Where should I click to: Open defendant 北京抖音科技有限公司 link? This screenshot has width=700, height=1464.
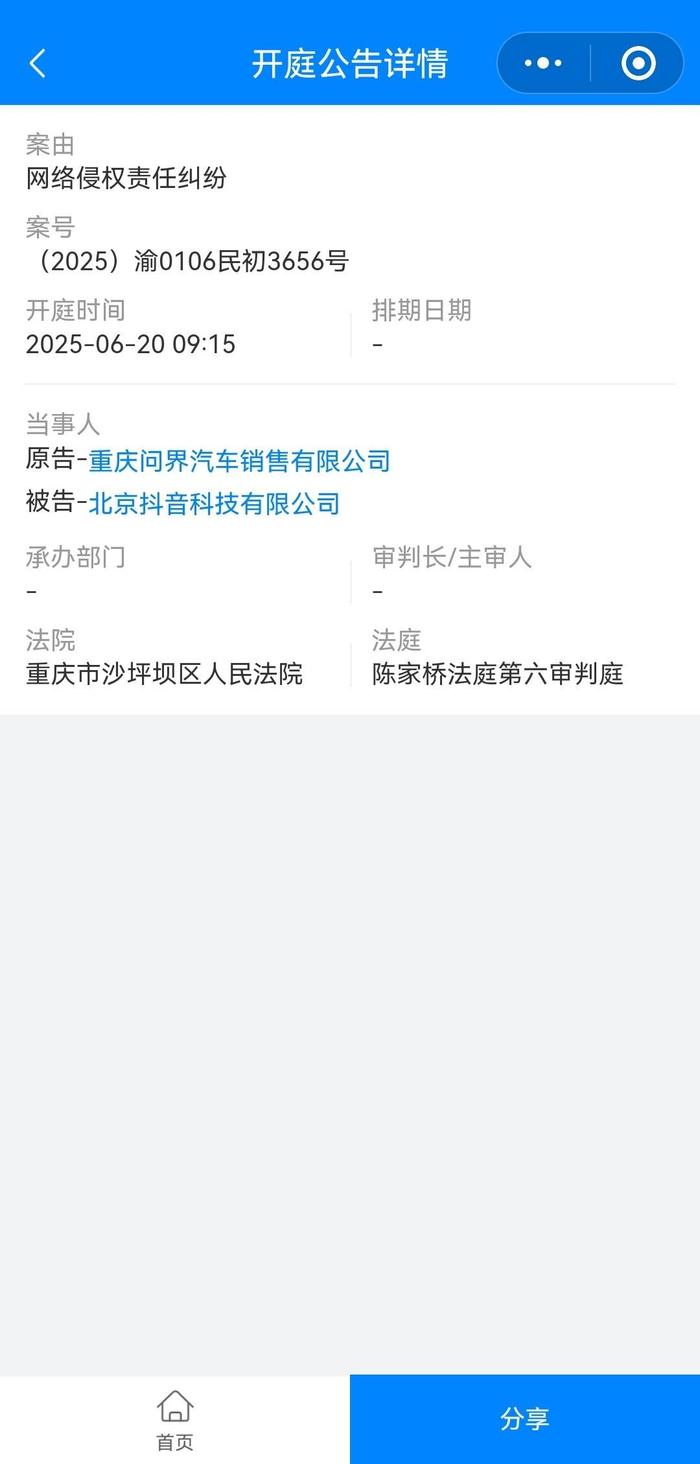[x=214, y=504]
